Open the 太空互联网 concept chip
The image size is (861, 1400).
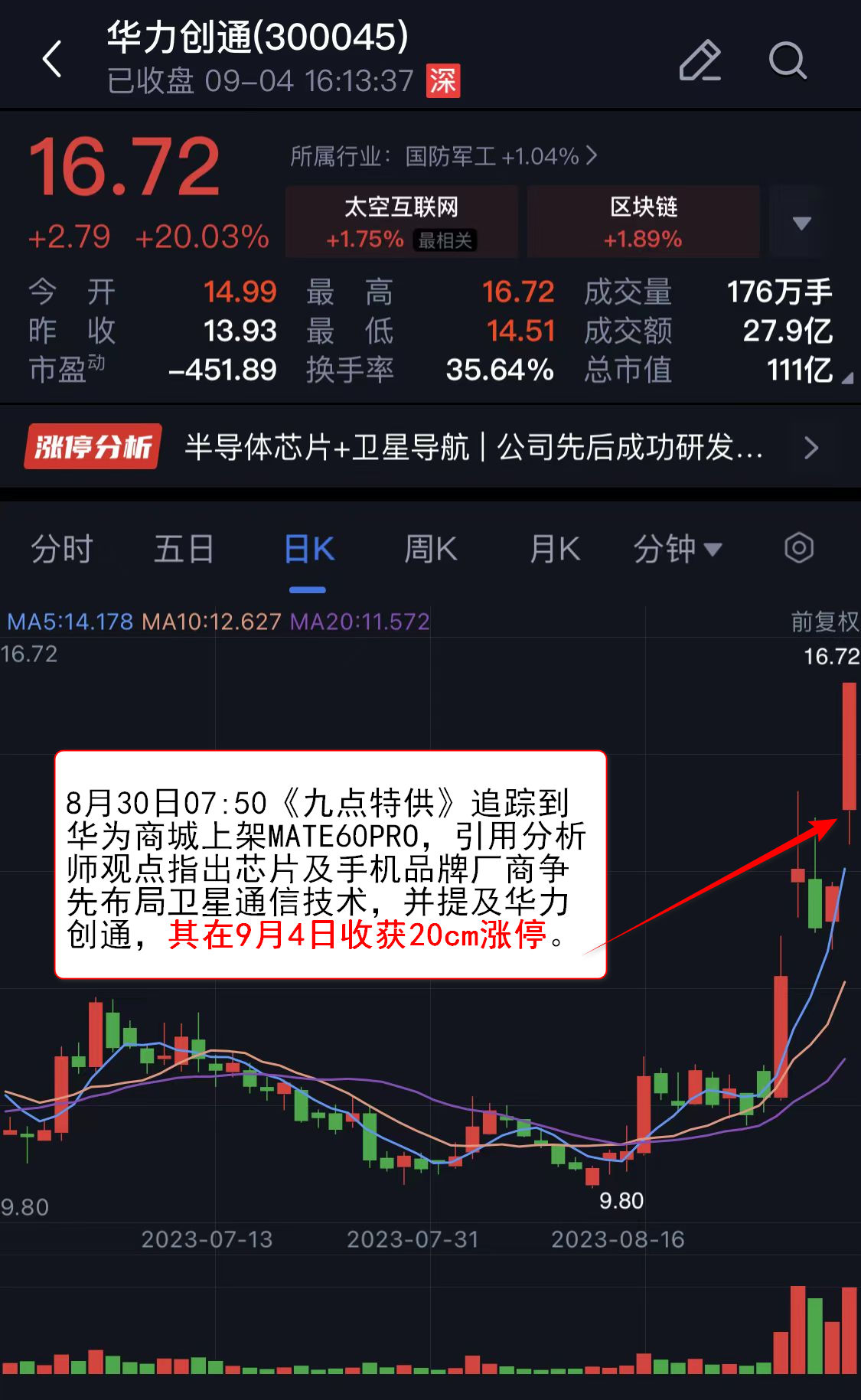401,221
